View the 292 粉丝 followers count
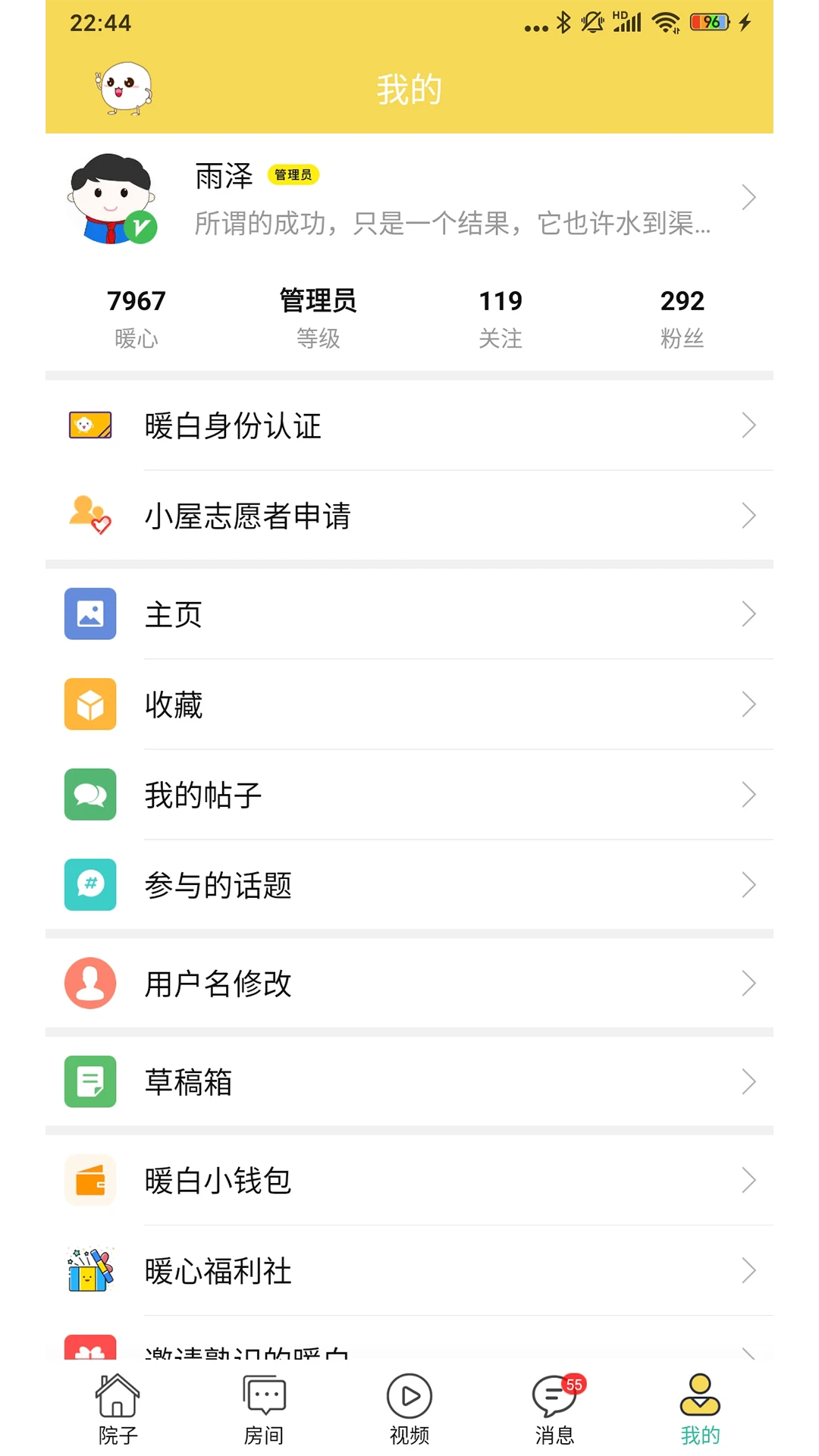819x1456 pixels. (x=681, y=316)
